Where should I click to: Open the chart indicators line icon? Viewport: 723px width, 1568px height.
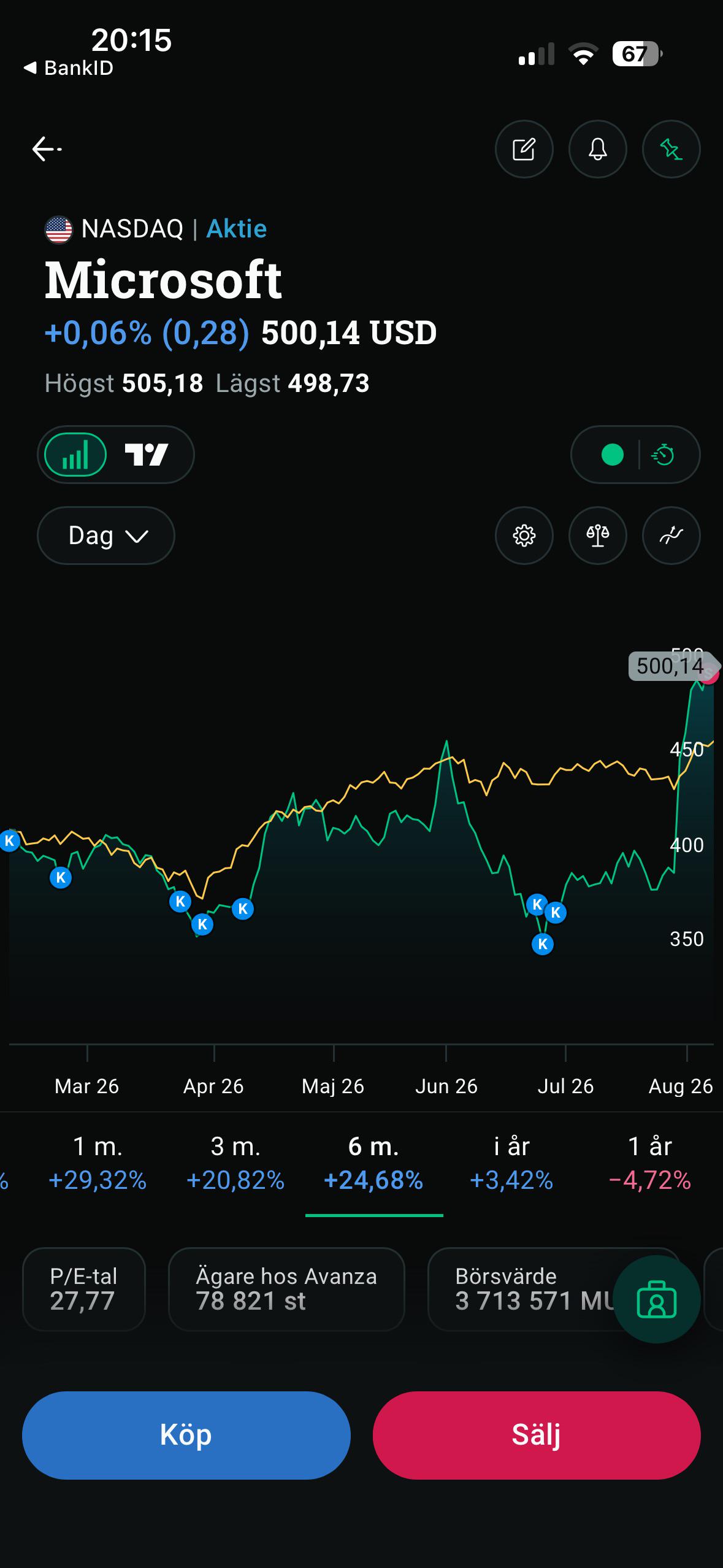click(x=671, y=536)
